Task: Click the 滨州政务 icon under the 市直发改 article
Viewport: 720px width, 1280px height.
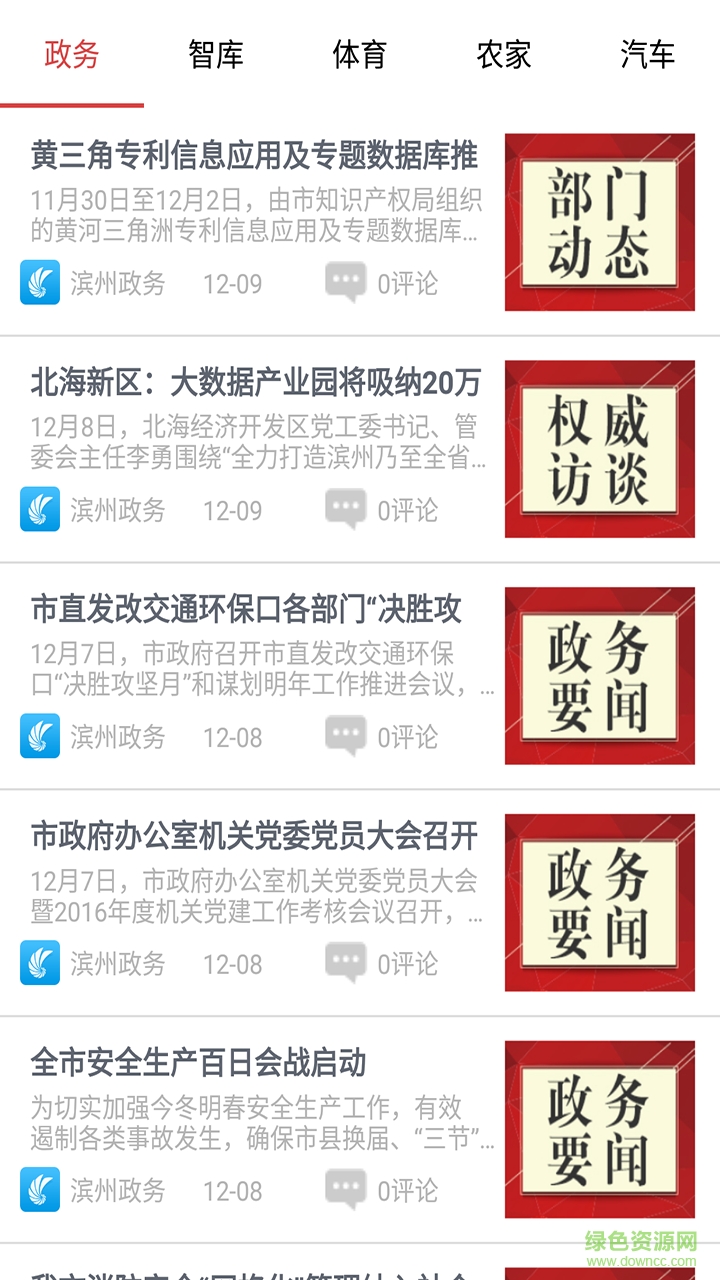Action: tap(37, 737)
